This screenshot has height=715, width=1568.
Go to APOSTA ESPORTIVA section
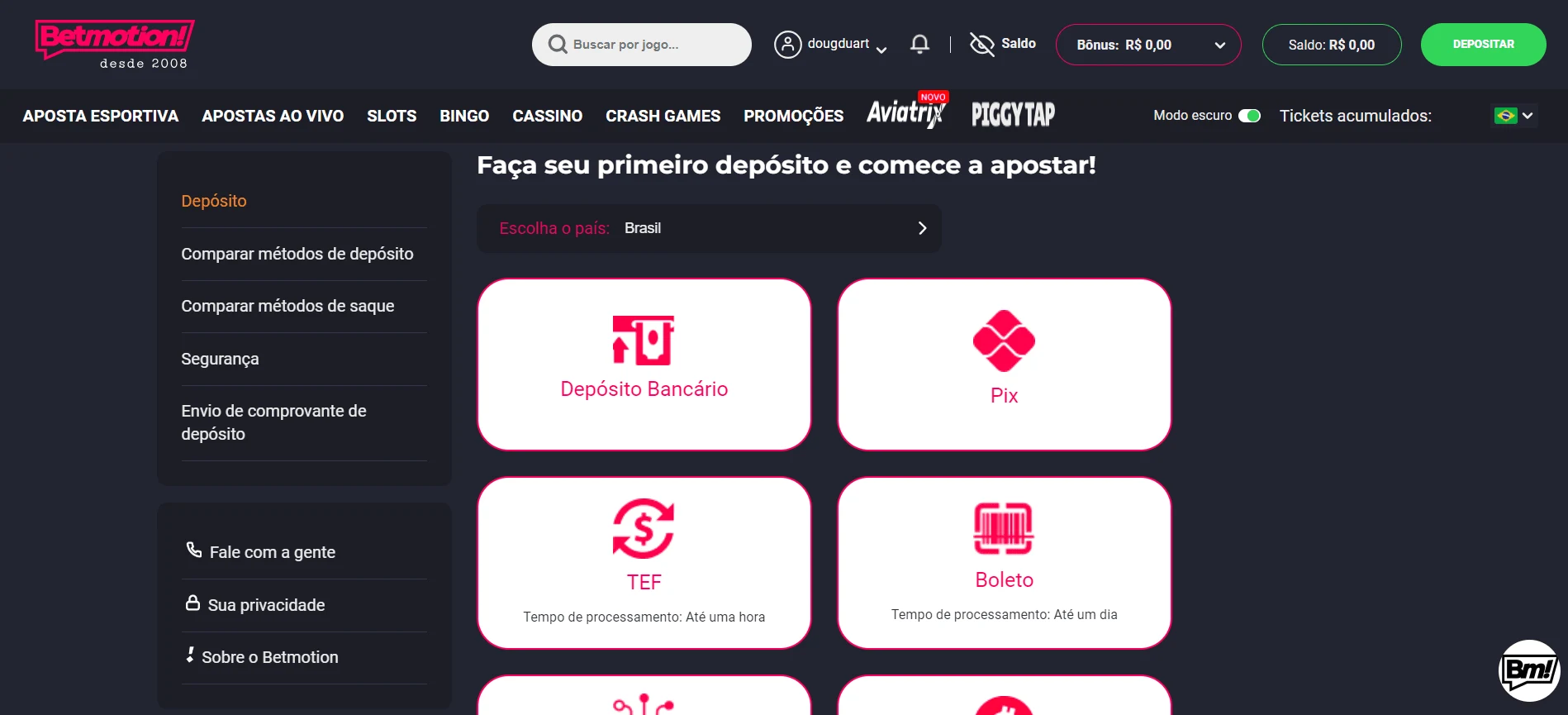coord(101,117)
